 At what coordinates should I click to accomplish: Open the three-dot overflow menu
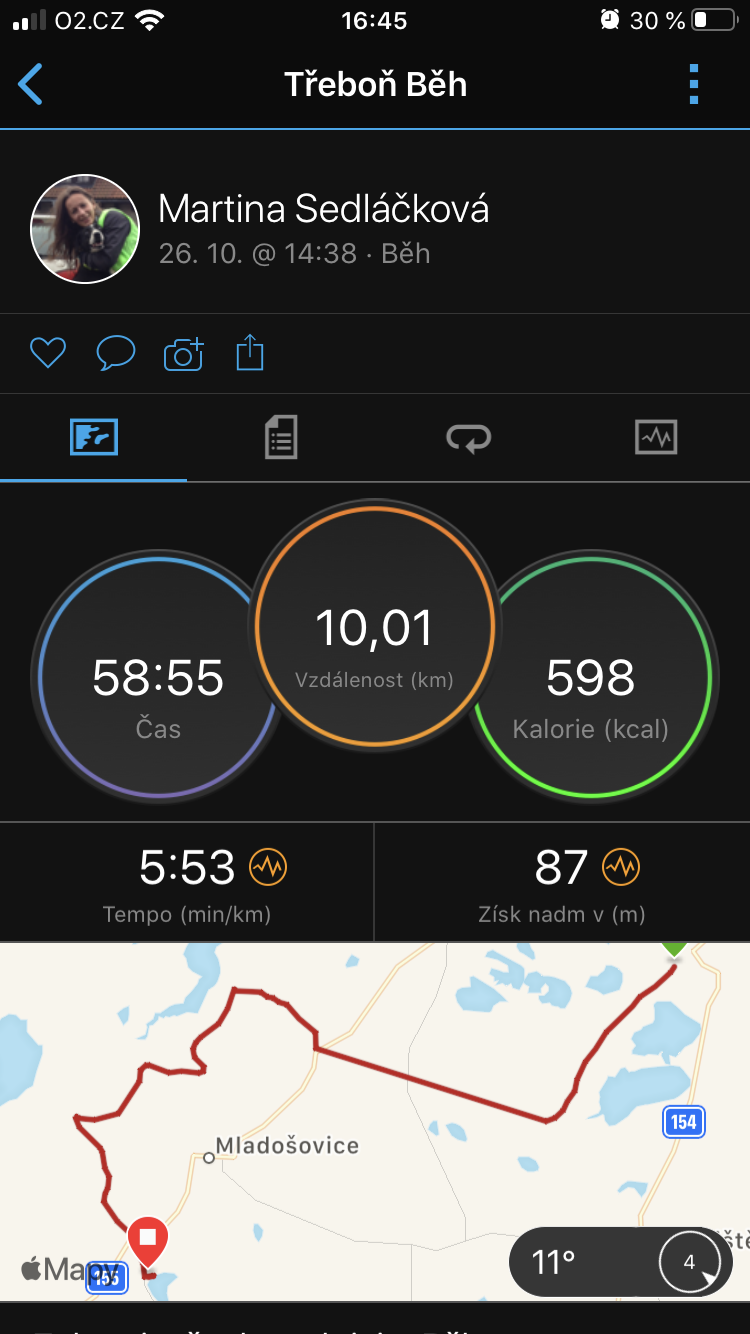pos(694,85)
